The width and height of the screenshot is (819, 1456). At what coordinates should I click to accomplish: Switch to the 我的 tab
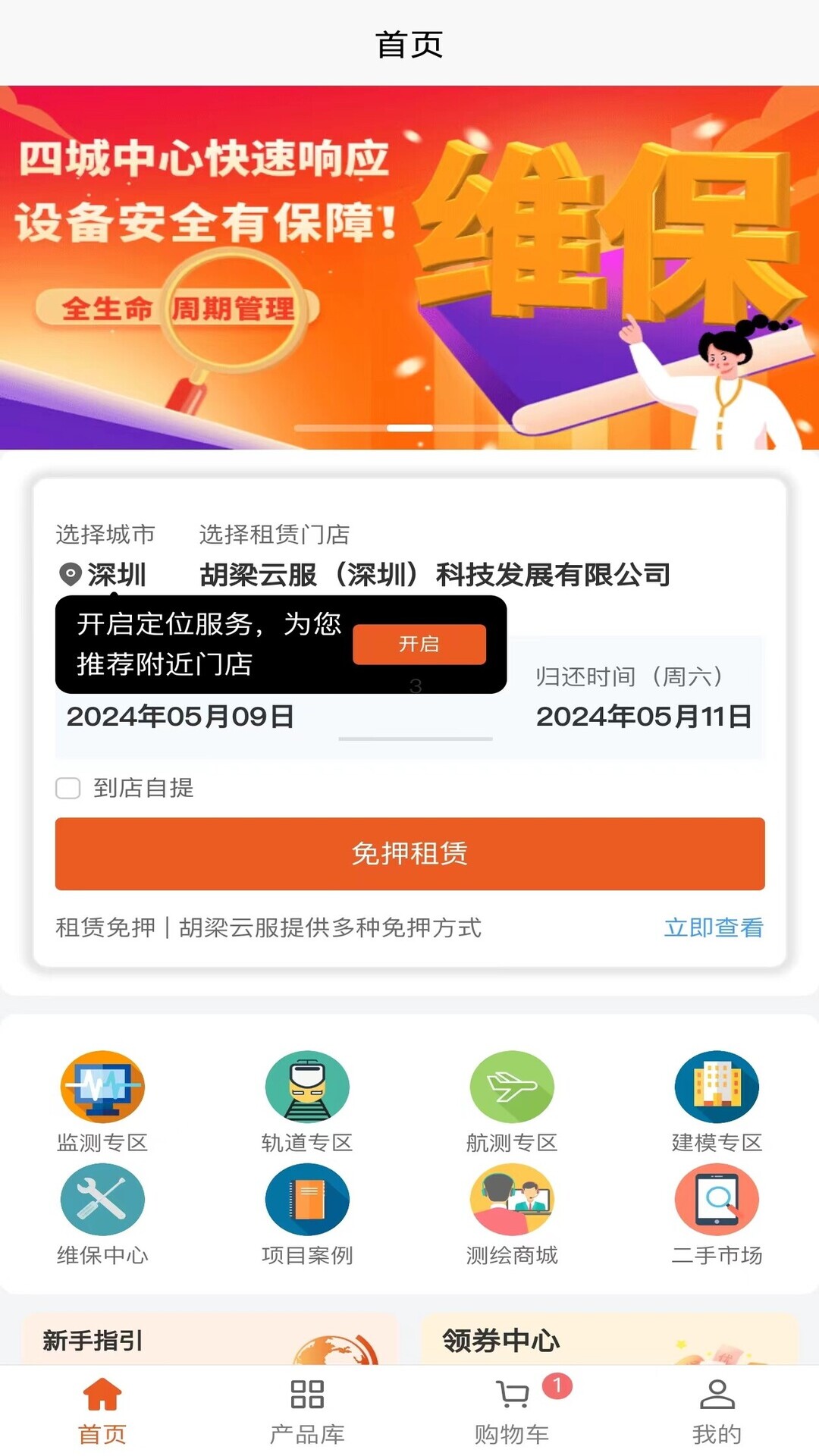(717, 1410)
